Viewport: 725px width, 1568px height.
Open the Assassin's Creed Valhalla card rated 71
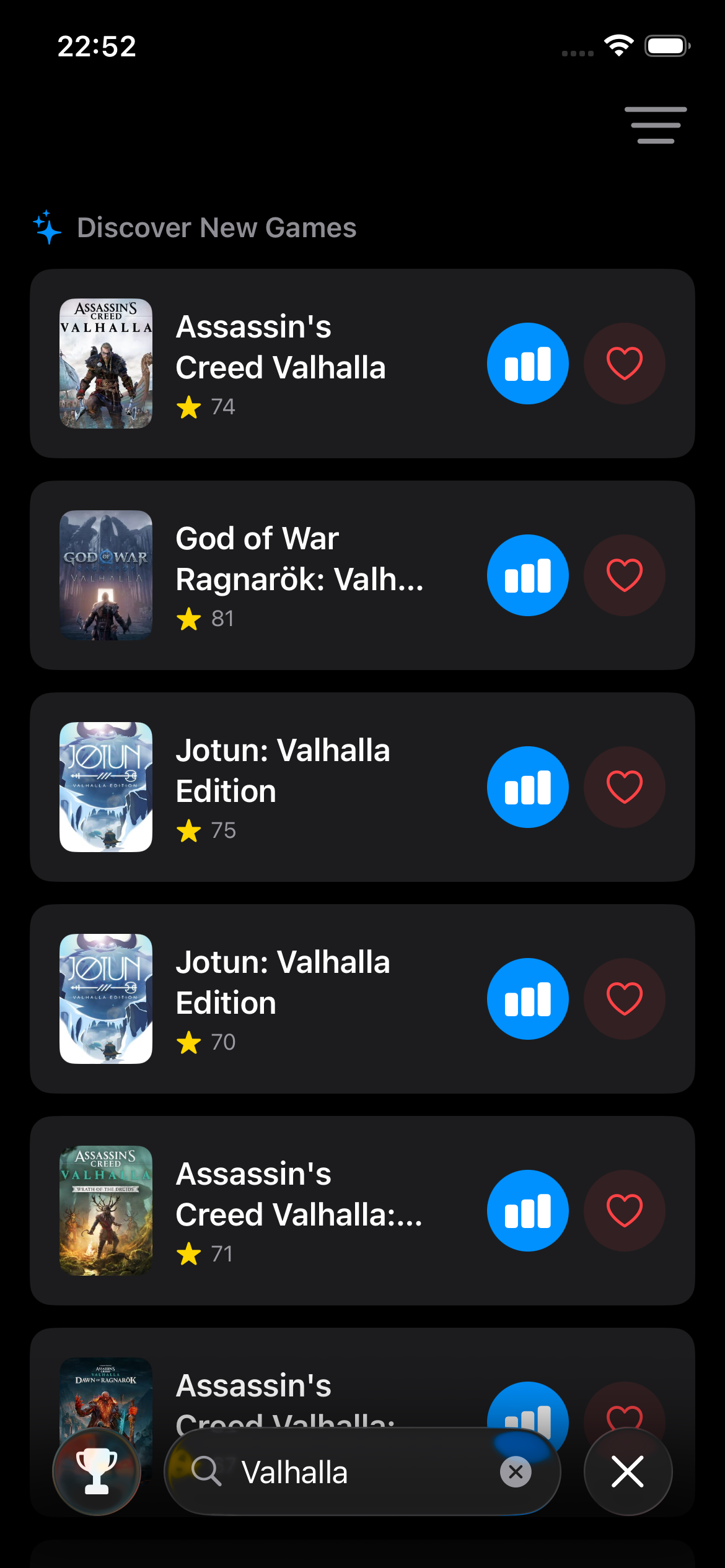(x=280, y=1210)
